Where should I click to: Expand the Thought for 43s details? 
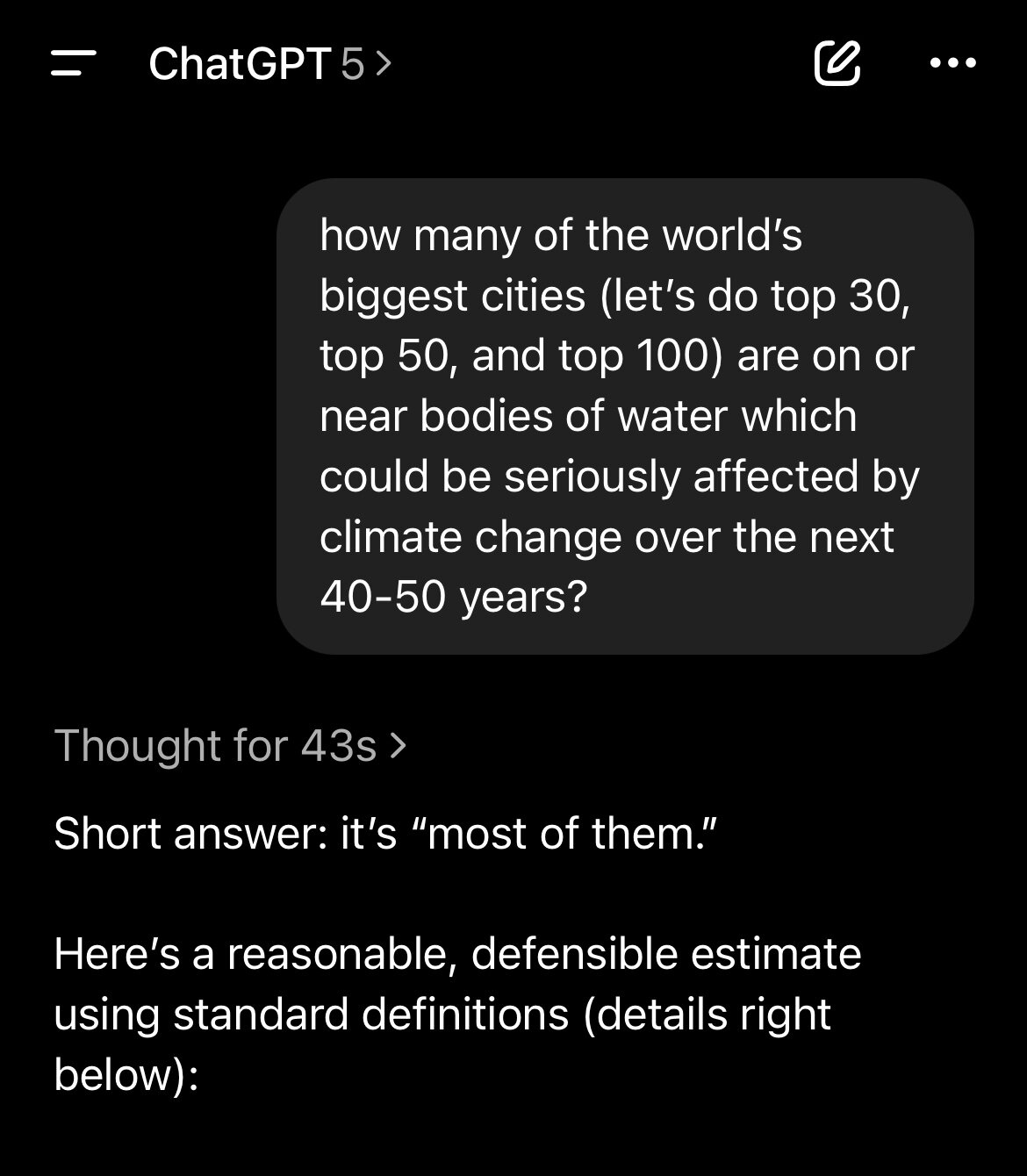tap(230, 746)
